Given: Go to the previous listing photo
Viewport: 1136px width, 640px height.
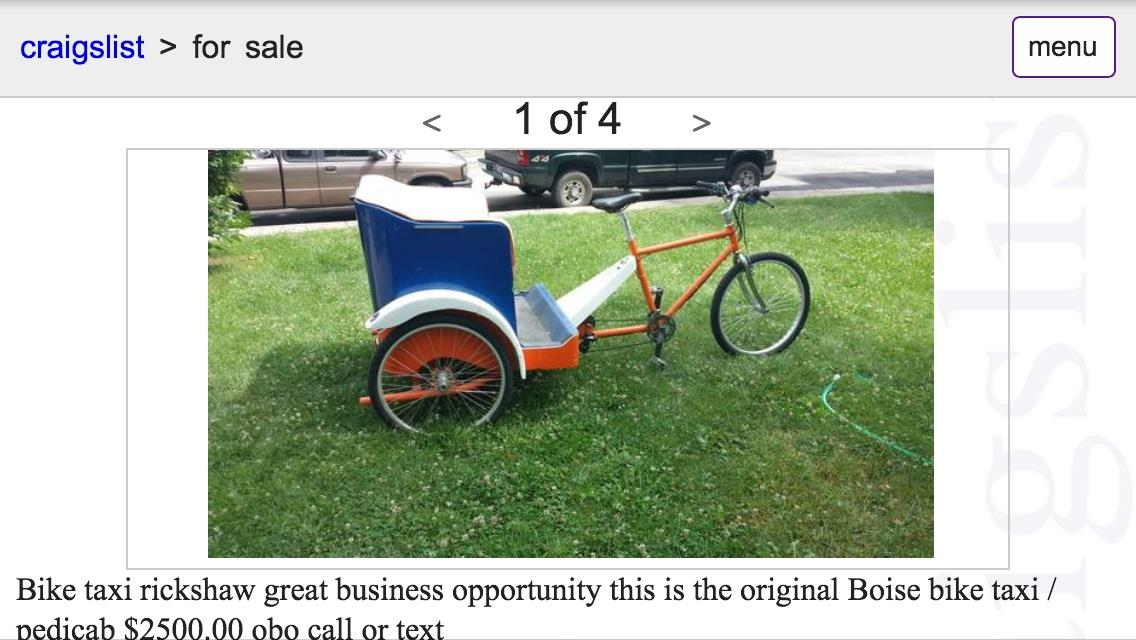Looking at the screenshot, I should 431,123.
